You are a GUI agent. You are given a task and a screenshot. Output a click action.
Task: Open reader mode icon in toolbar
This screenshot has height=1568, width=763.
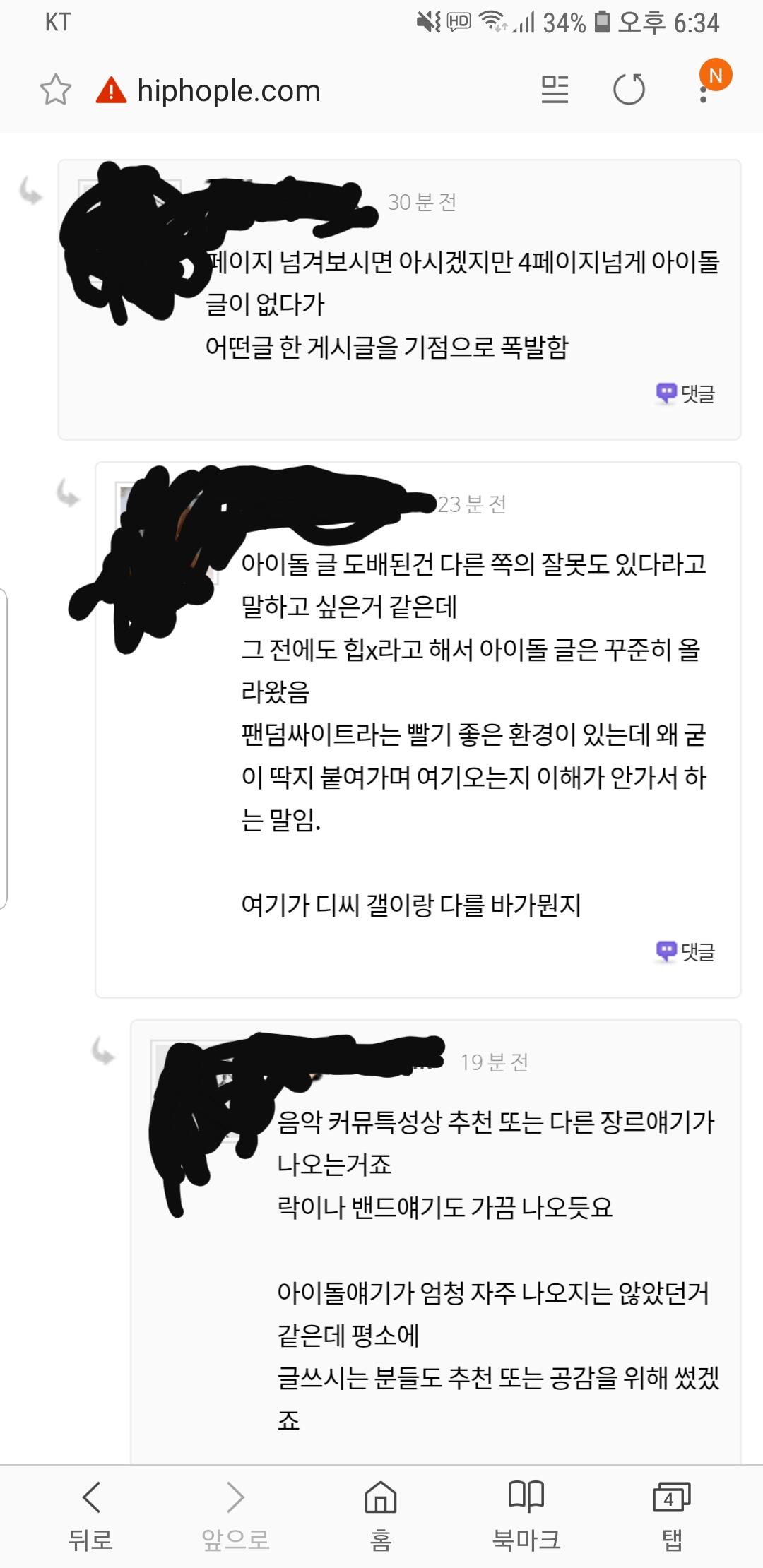tap(555, 90)
